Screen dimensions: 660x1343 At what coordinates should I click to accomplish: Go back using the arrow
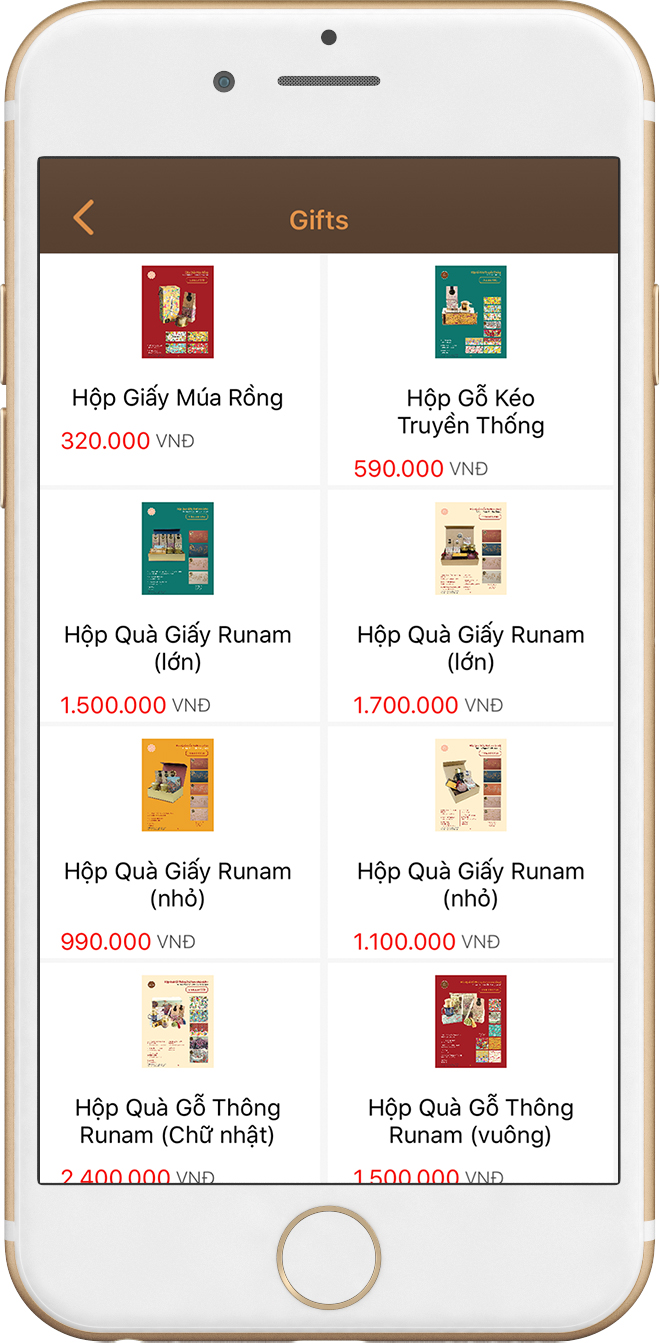[84, 218]
